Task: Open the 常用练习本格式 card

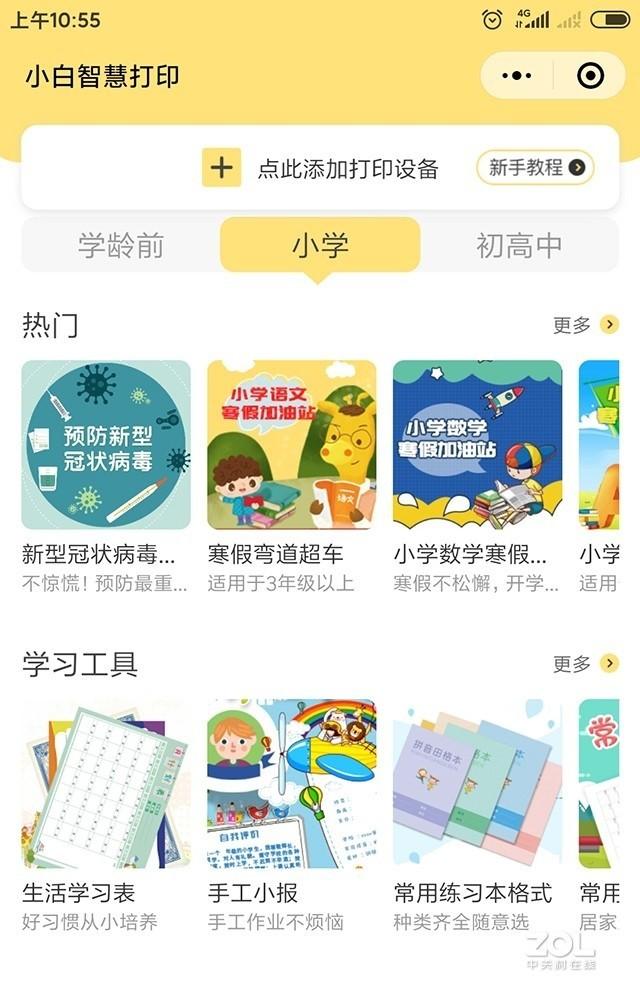Action: coord(477,783)
